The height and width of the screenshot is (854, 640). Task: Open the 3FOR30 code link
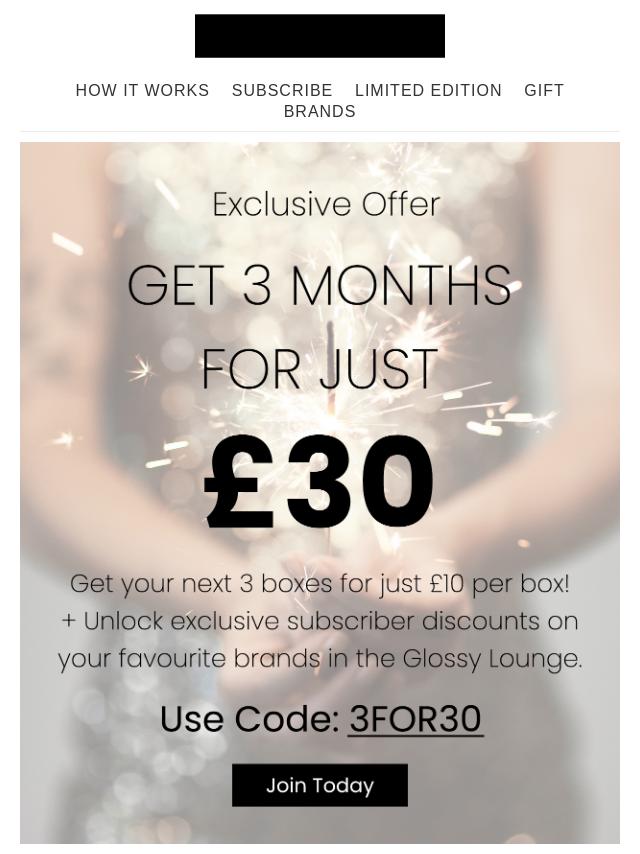[415, 720]
